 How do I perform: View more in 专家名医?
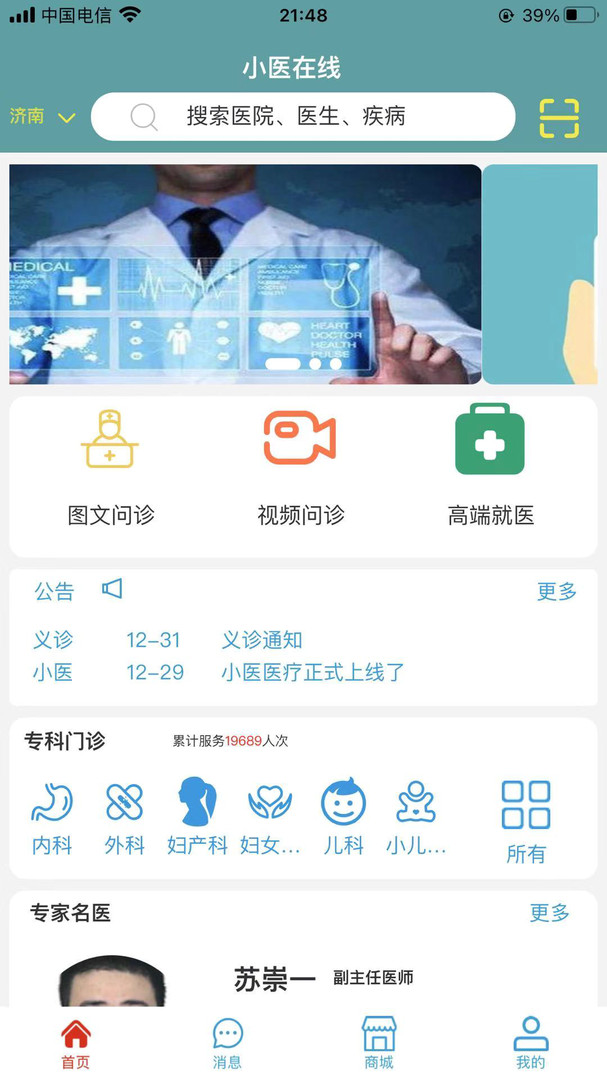click(x=549, y=913)
